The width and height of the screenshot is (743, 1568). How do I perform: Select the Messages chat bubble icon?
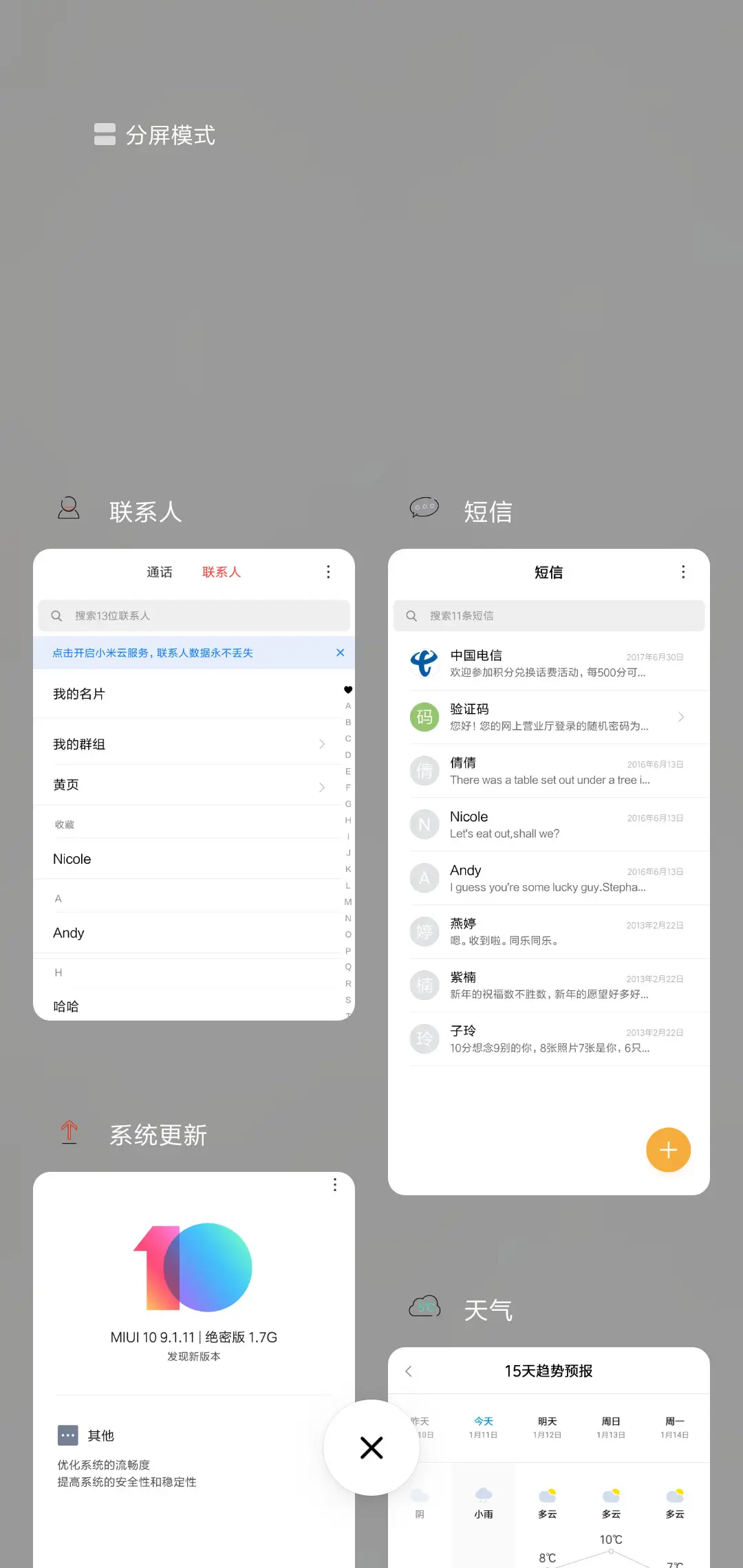(424, 508)
